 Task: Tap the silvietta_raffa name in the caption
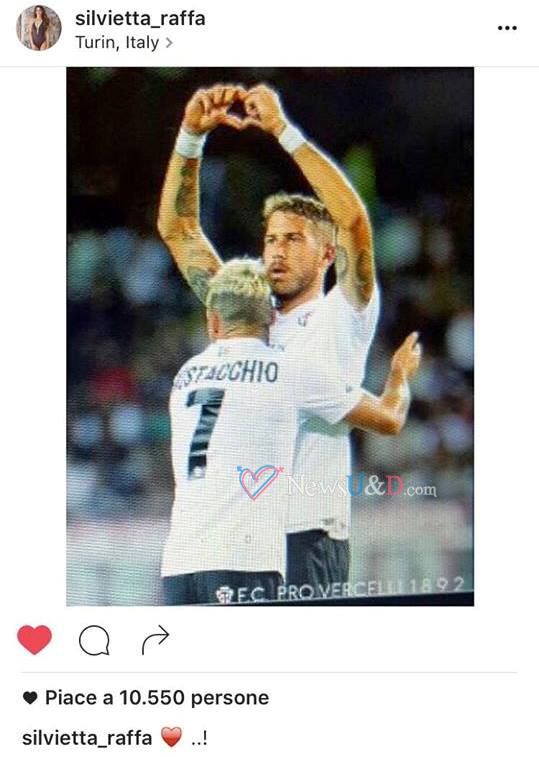coord(87,738)
